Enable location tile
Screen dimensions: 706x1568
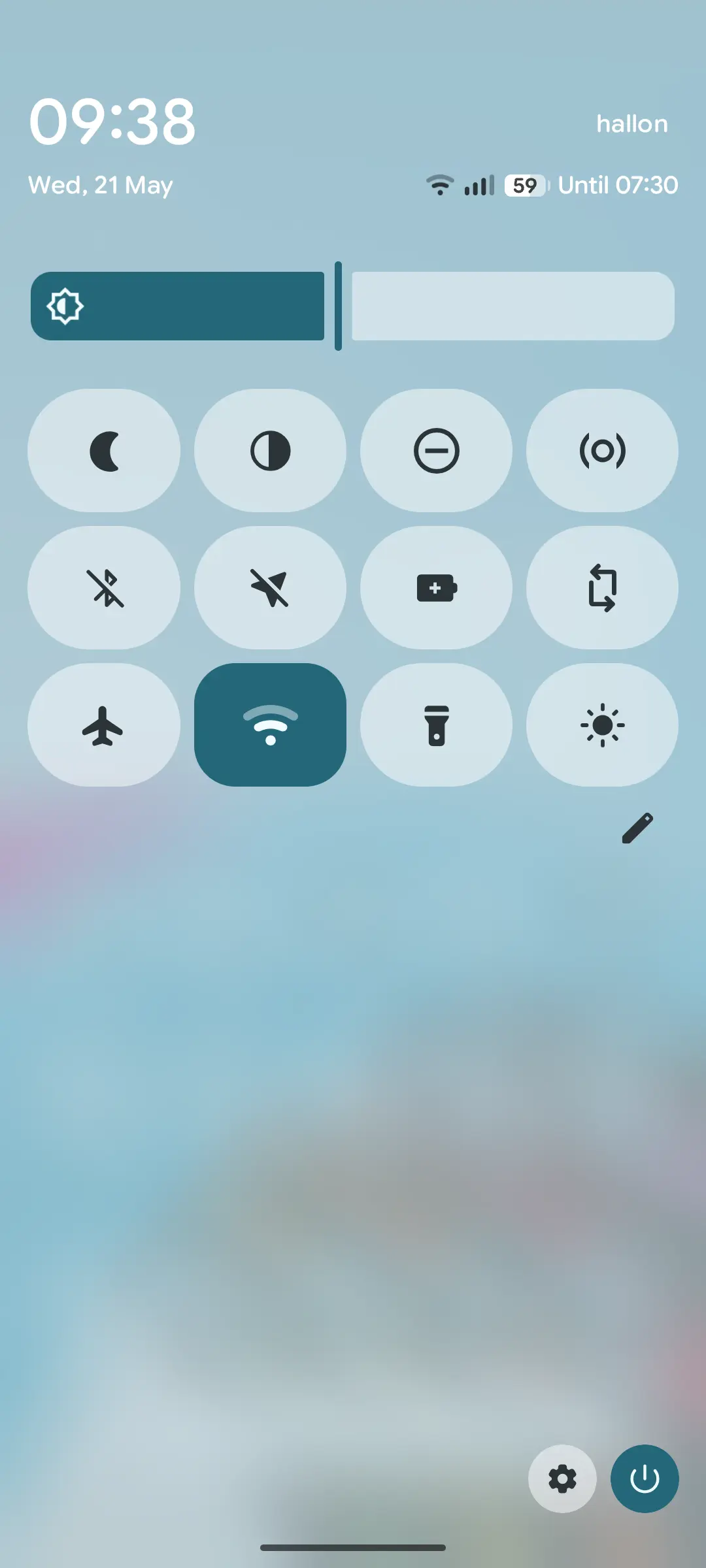270,587
